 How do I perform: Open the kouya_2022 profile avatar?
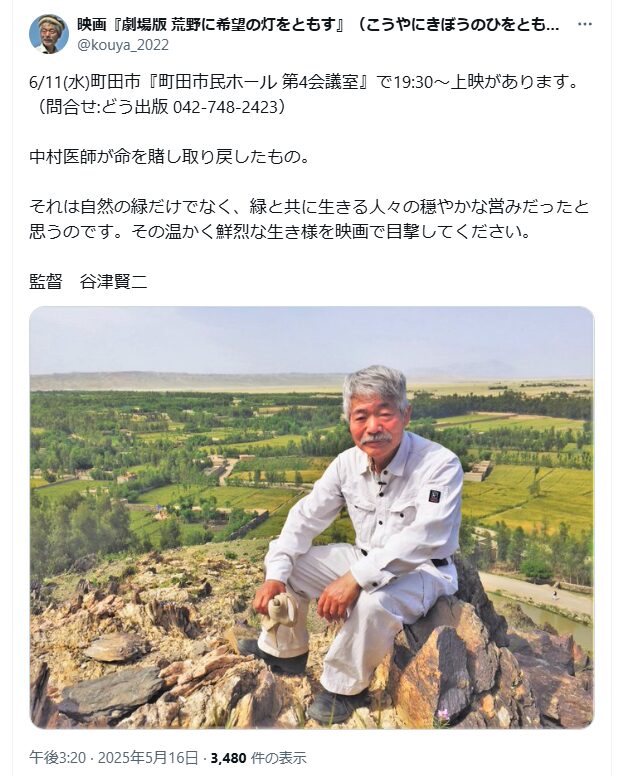pyautogui.click(x=48, y=34)
